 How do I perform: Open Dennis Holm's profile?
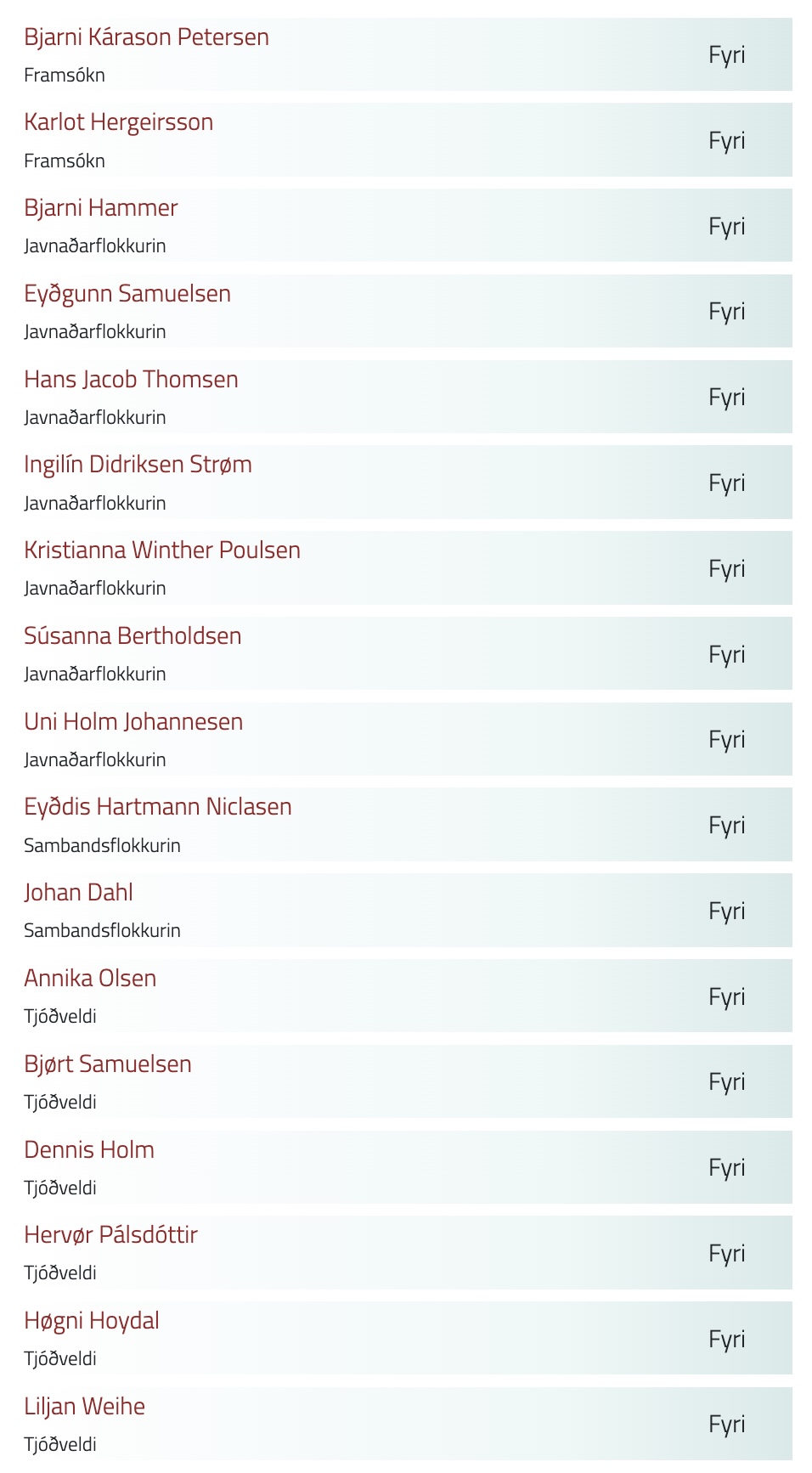pyautogui.click(x=89, y=1150)
